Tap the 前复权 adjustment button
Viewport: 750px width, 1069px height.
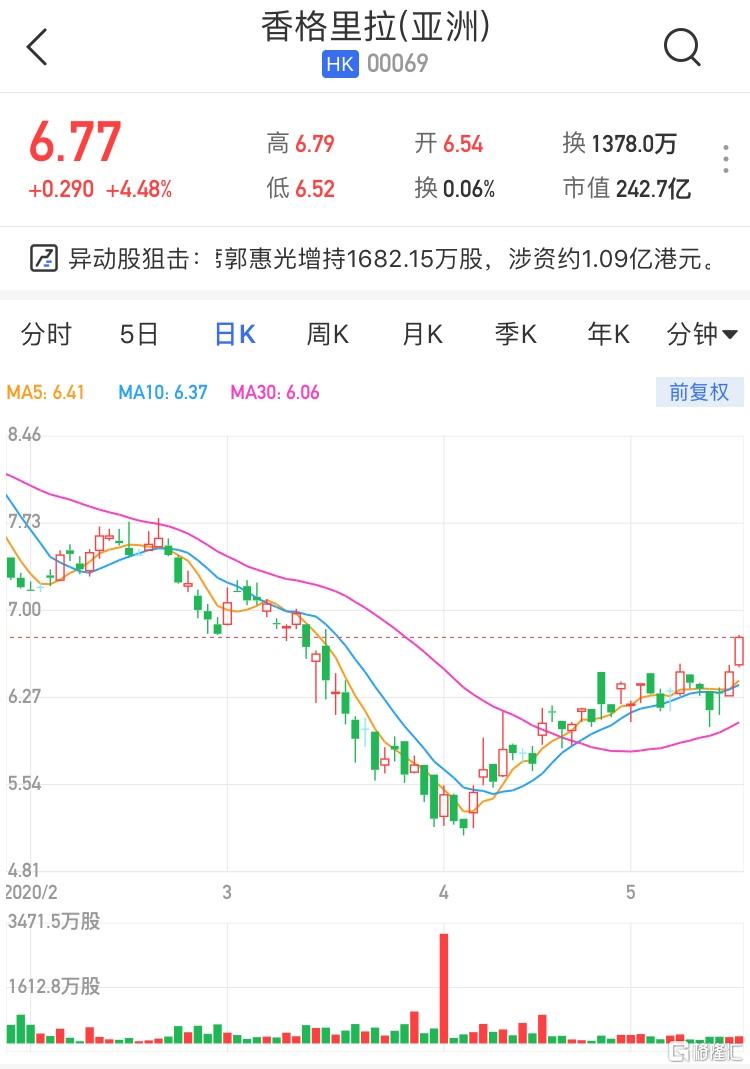pos(699,392)
